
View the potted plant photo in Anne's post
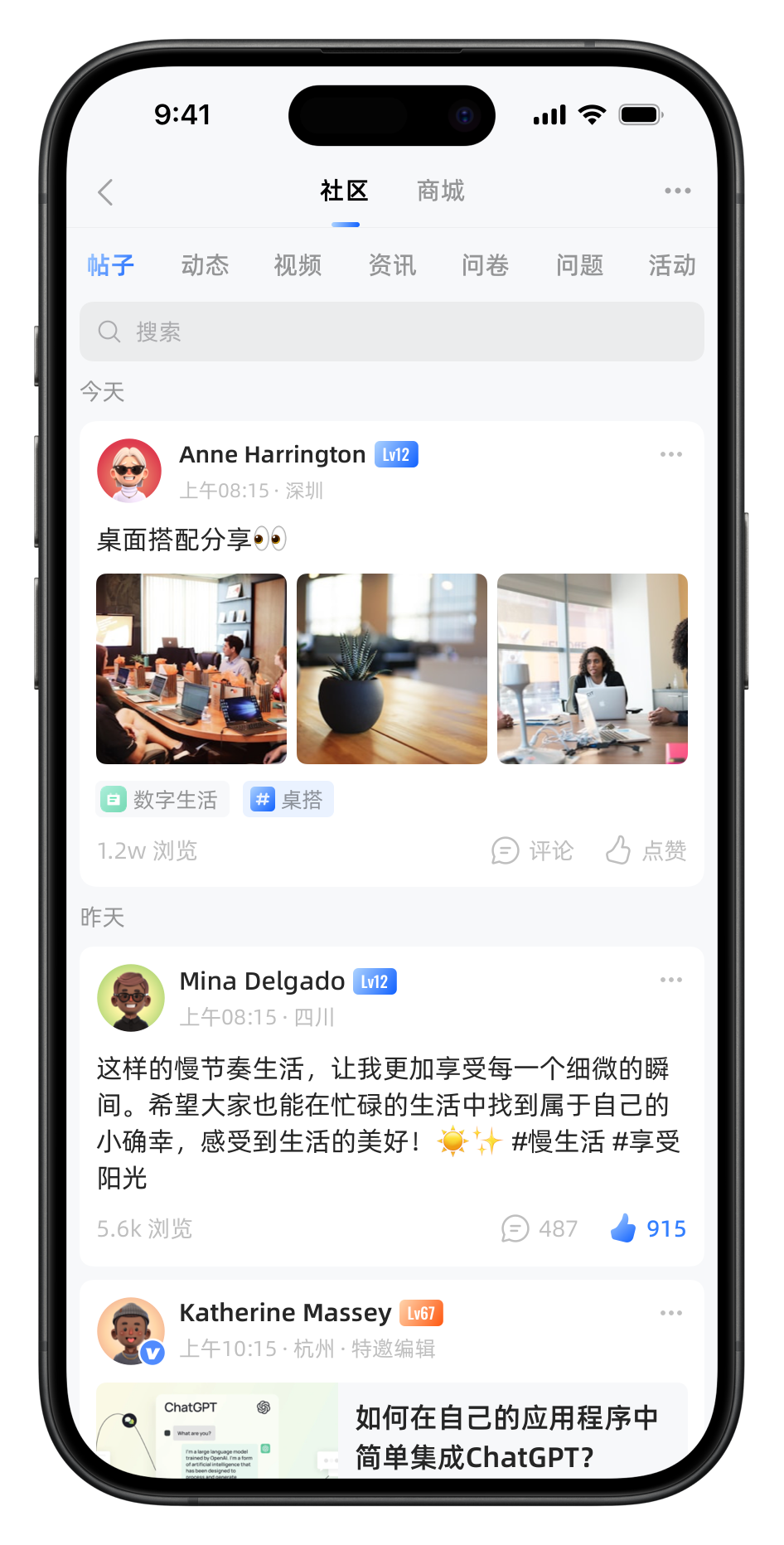[x=391, y=668]
